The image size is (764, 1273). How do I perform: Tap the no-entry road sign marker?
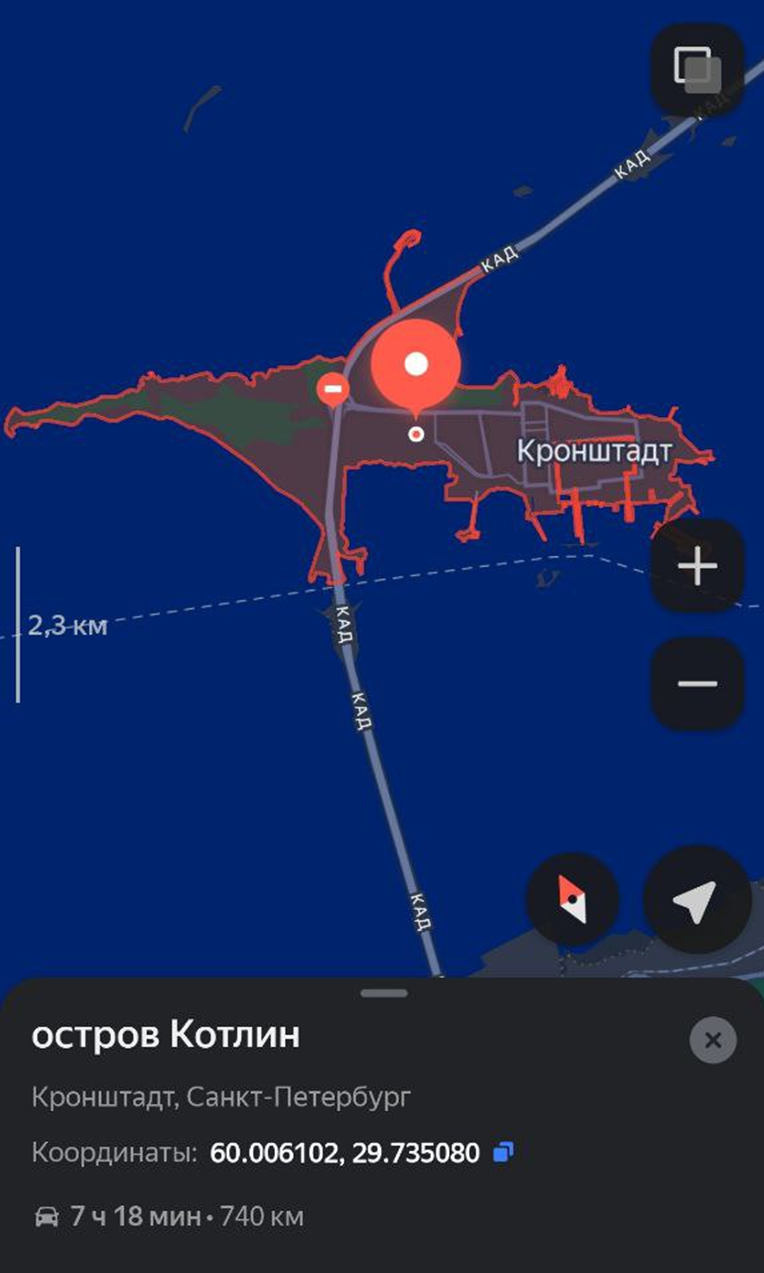[x=333, y=389]
